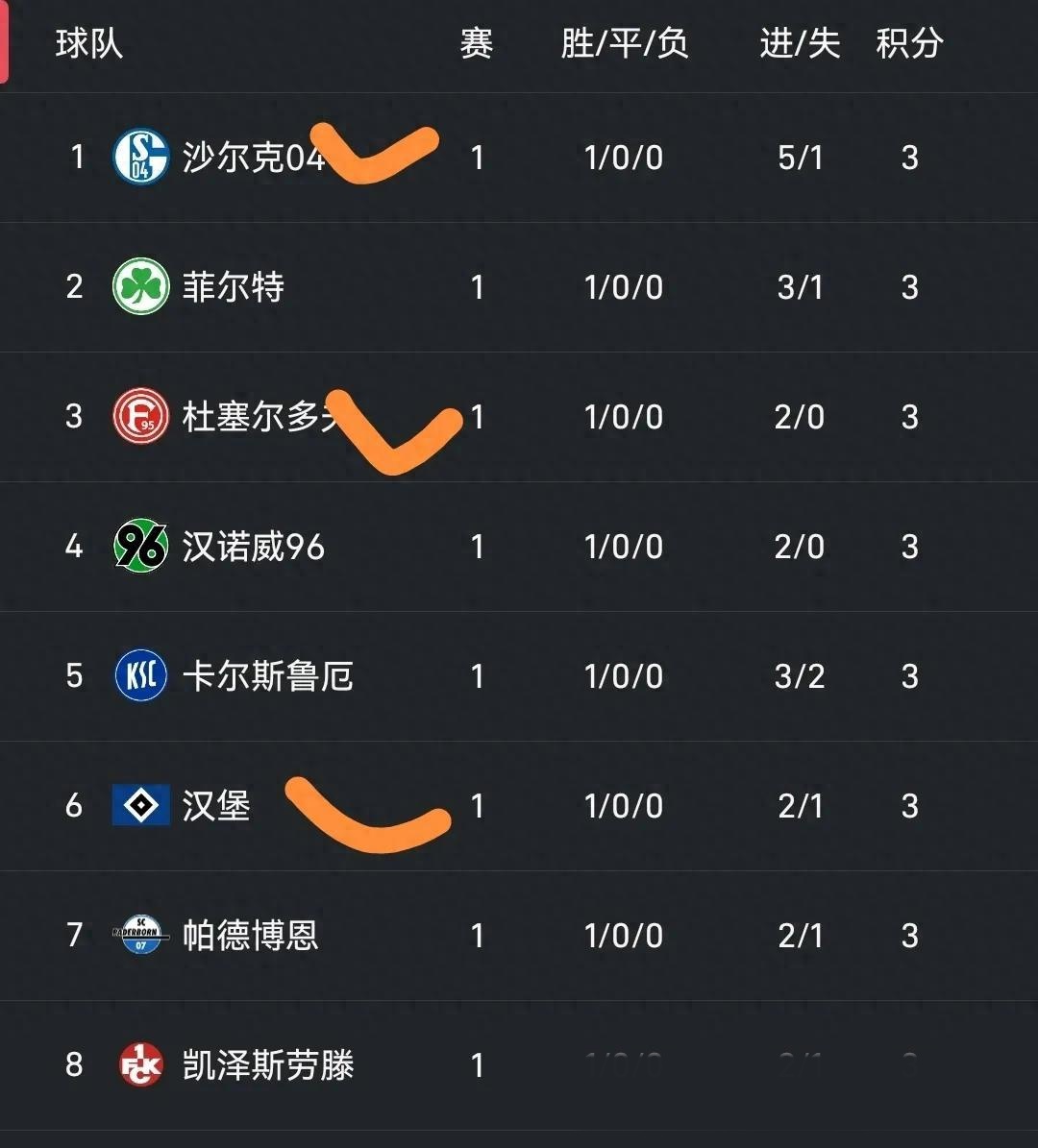Click the Hannover 96 club logo

pos(141,546)
